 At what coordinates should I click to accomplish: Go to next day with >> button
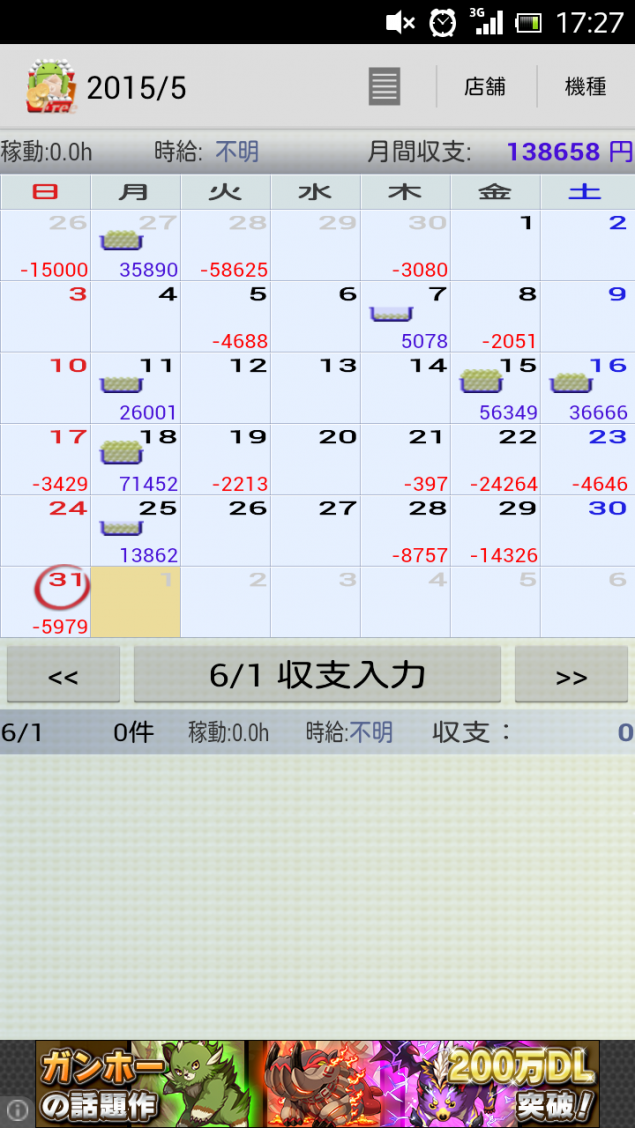(x=571, y=675)
